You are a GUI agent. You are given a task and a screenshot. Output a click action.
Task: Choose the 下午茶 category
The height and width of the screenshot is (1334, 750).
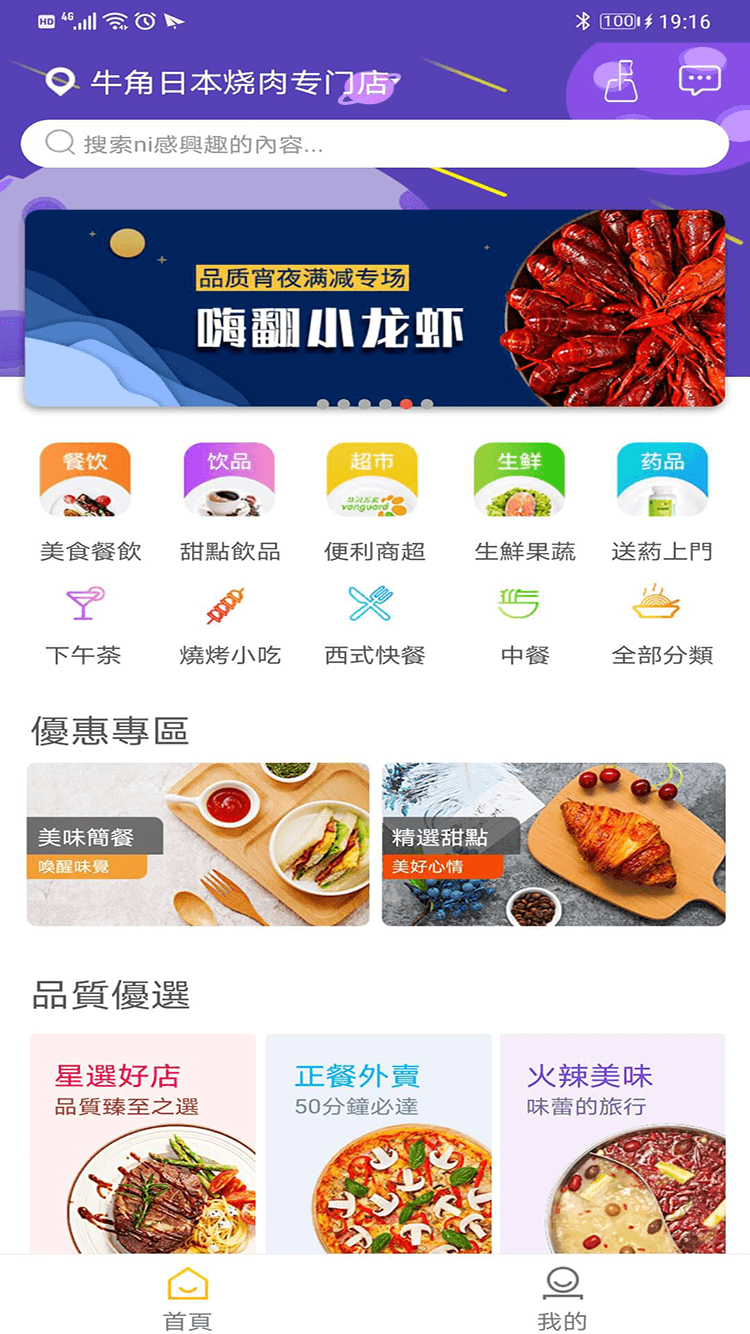(84, 626)
